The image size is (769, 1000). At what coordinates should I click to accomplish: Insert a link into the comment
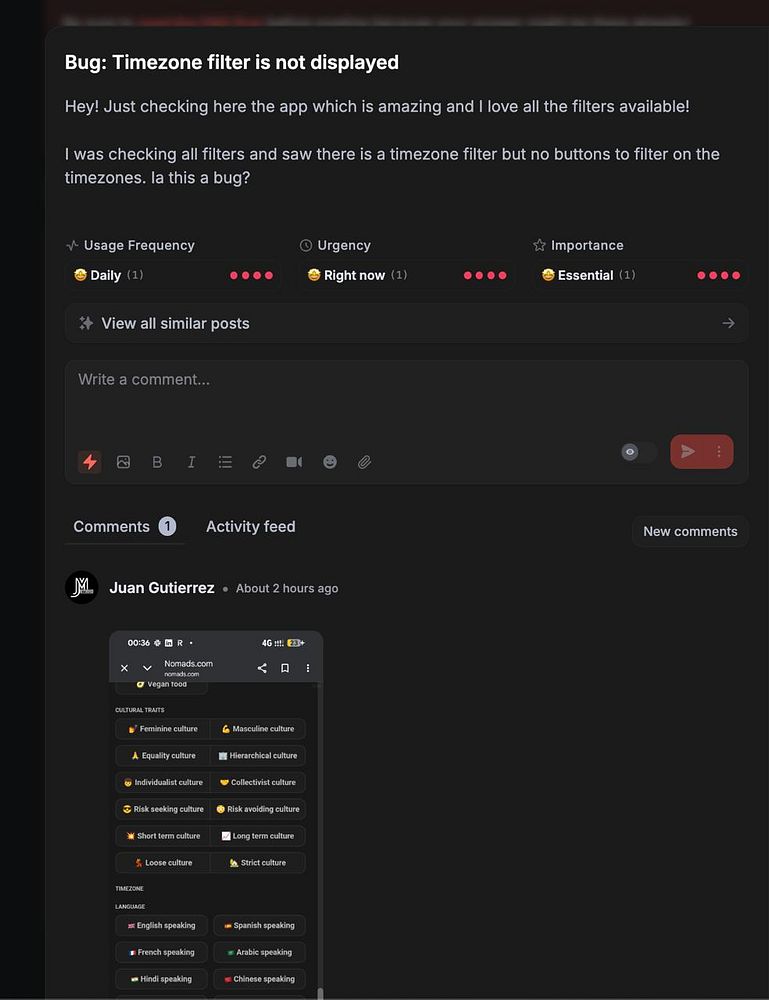(x=259, y=462)
